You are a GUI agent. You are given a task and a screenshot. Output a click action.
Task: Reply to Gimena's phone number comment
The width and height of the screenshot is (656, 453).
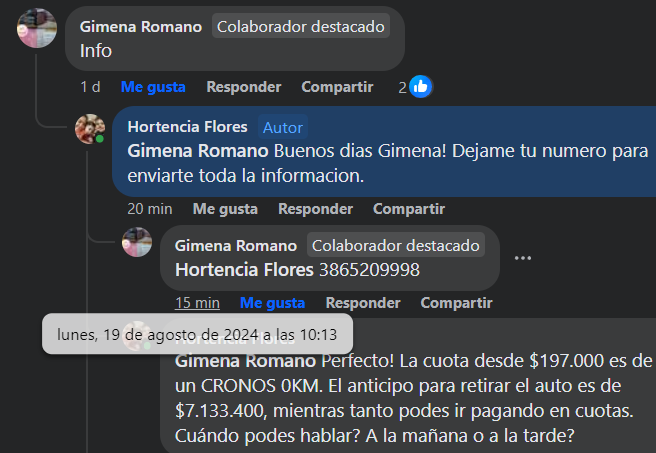362,302
